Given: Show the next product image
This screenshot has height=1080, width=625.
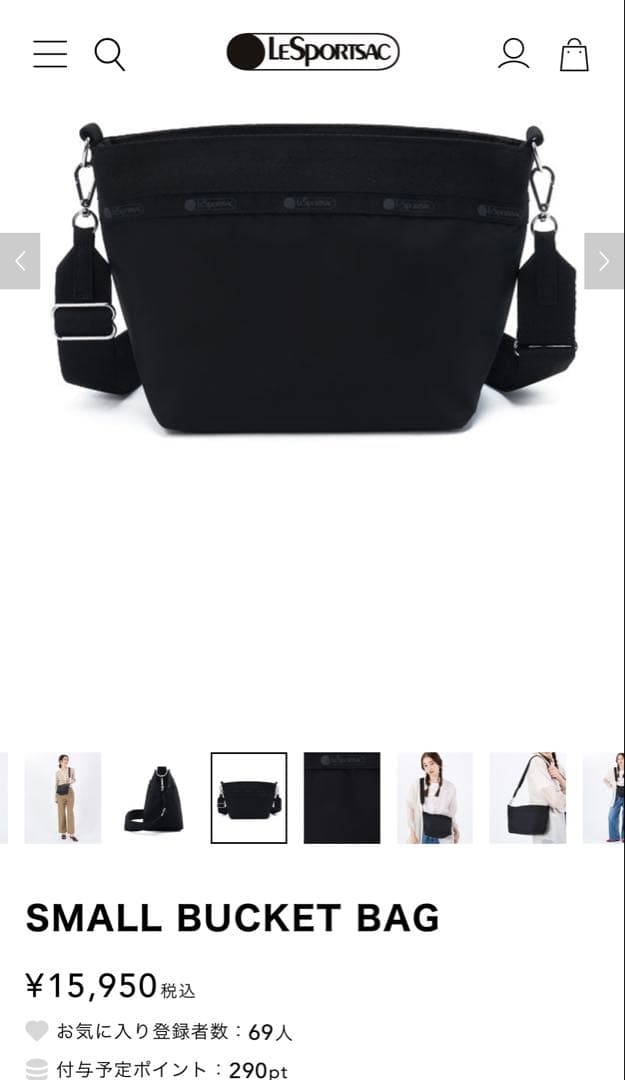Looking at the screenshot, I should click(604, 261).
